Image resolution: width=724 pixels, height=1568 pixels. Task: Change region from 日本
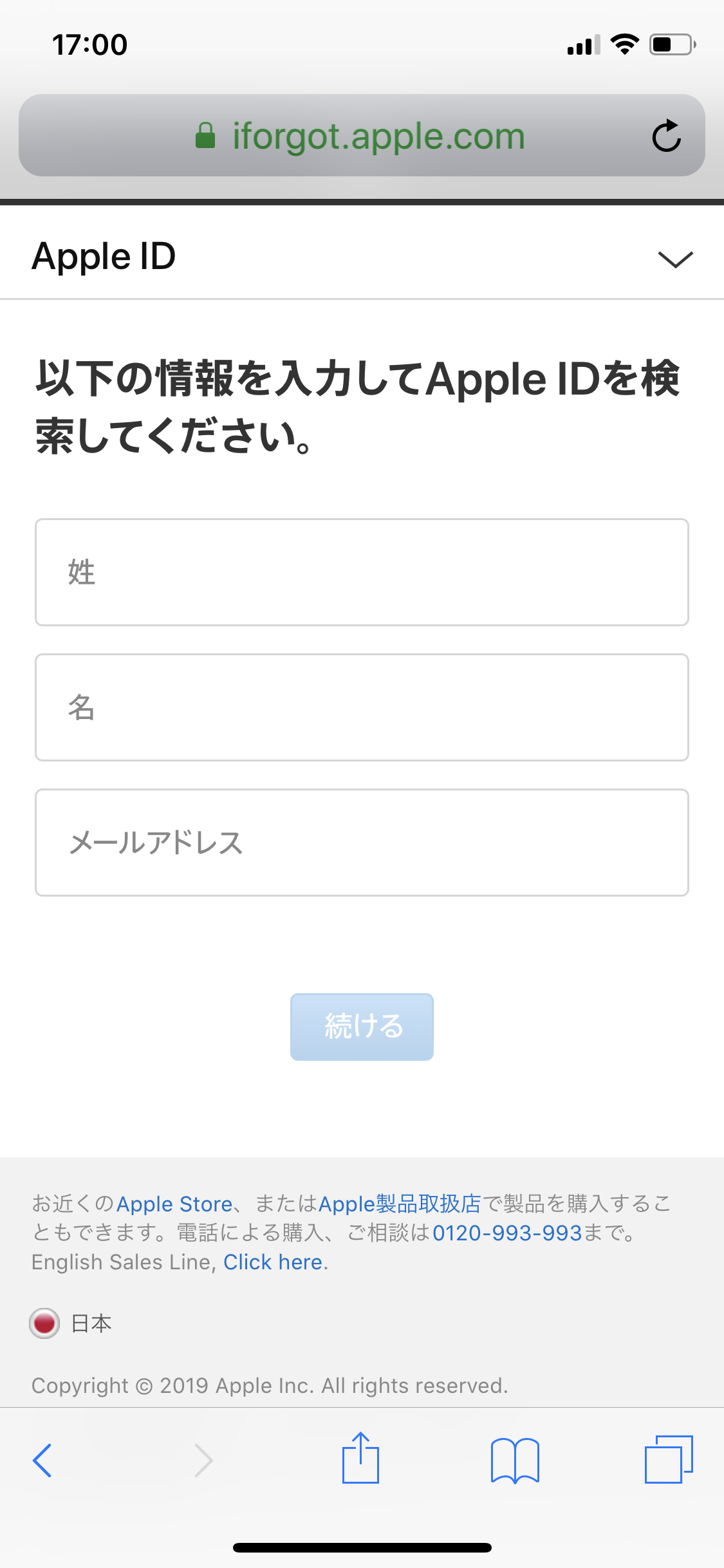71,1323
